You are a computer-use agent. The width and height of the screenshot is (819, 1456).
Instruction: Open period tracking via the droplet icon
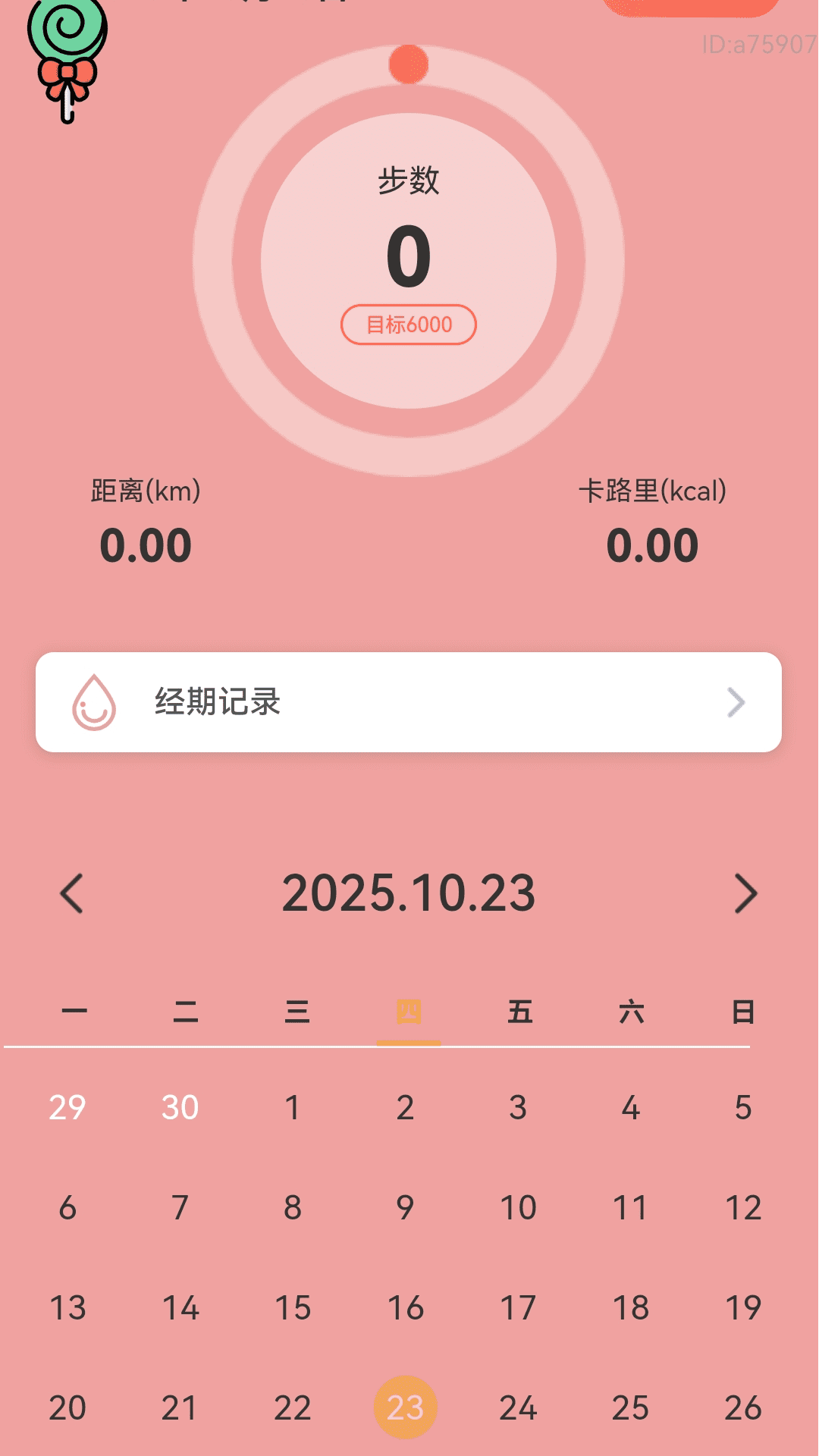click(93, 702)
